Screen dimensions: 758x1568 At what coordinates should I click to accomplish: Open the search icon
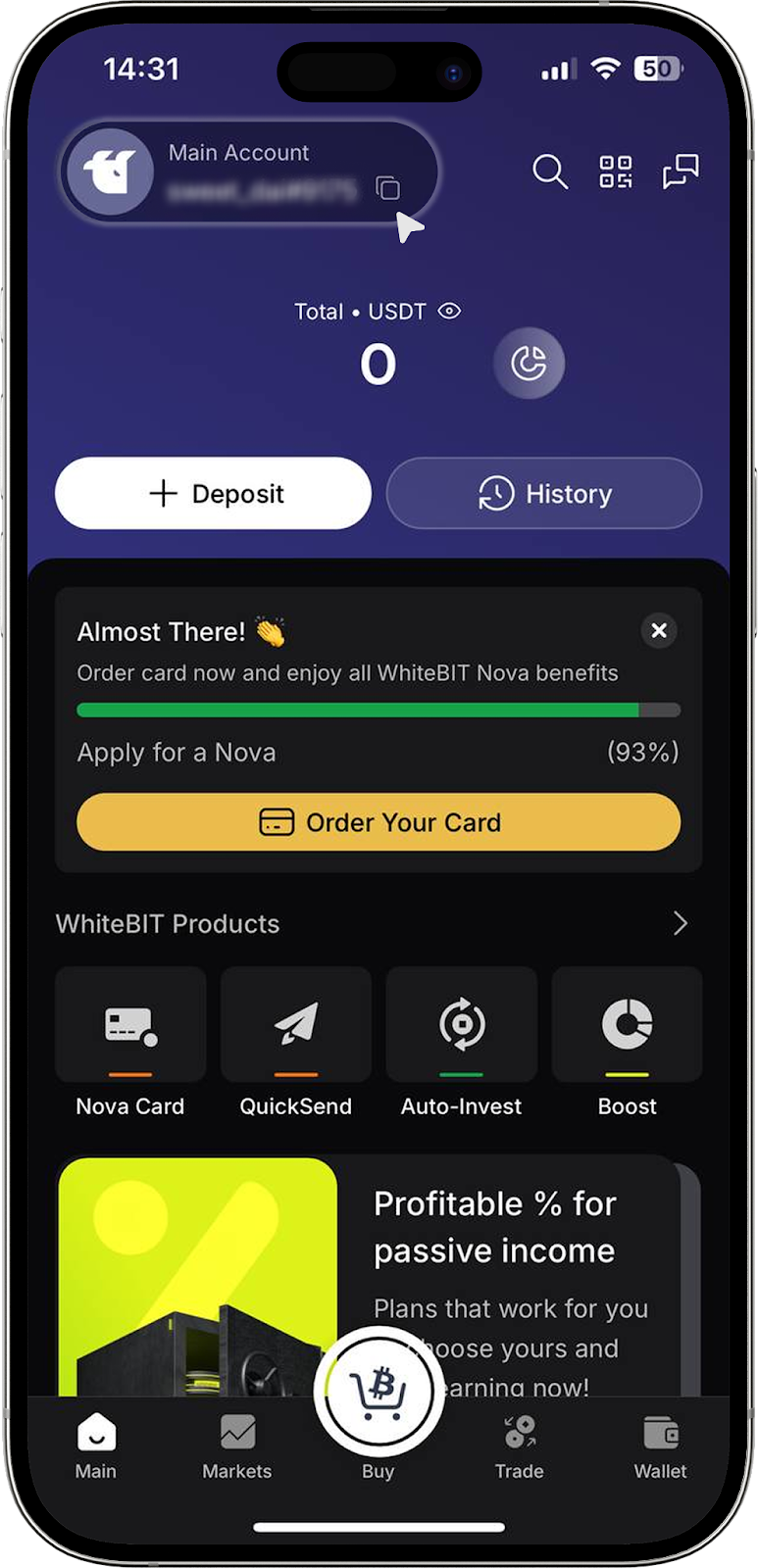tap(549, 171)
